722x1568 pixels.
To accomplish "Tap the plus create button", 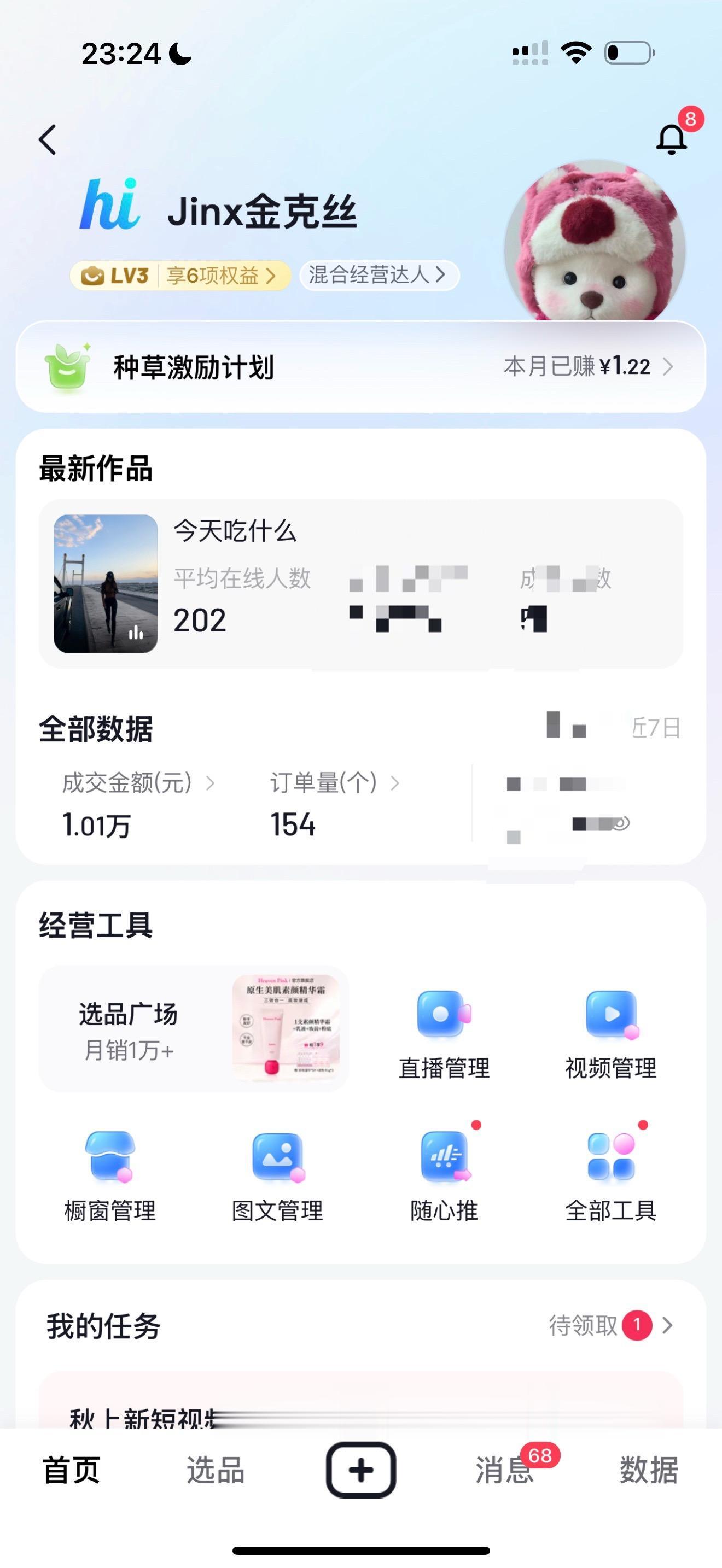I will point(361,1470).
